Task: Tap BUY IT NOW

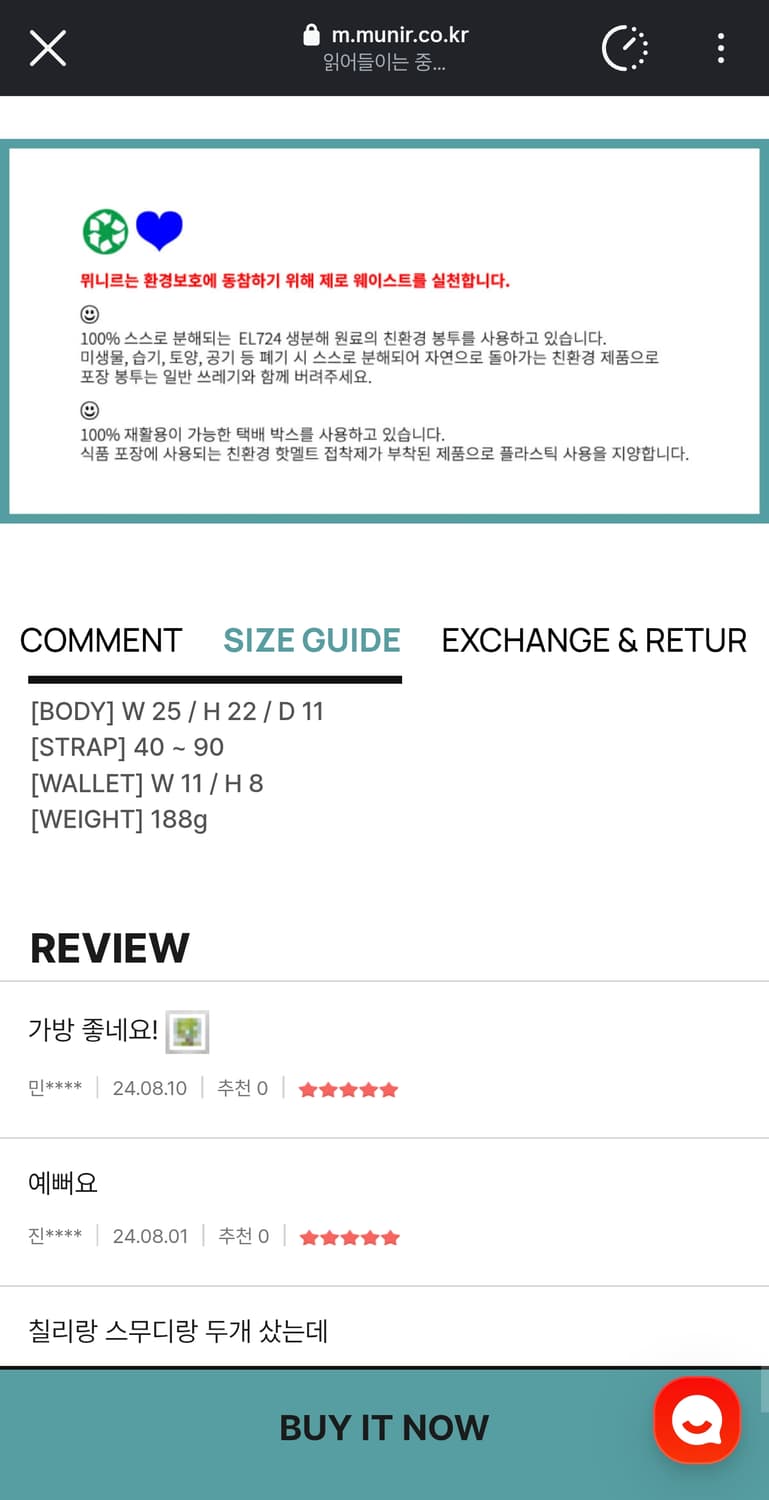Action: 384,1427
